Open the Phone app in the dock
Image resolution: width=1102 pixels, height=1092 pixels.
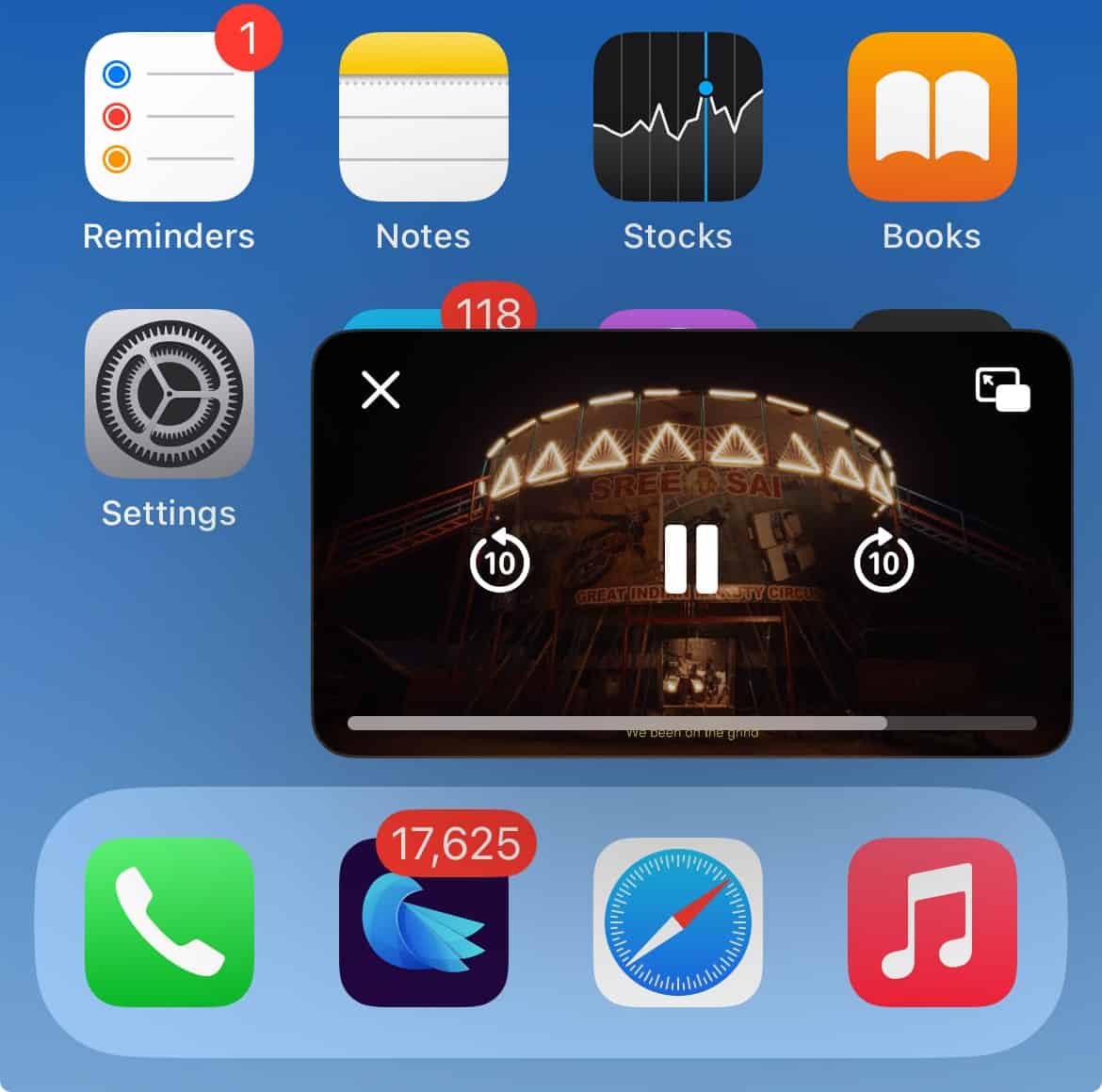(170, 921)
